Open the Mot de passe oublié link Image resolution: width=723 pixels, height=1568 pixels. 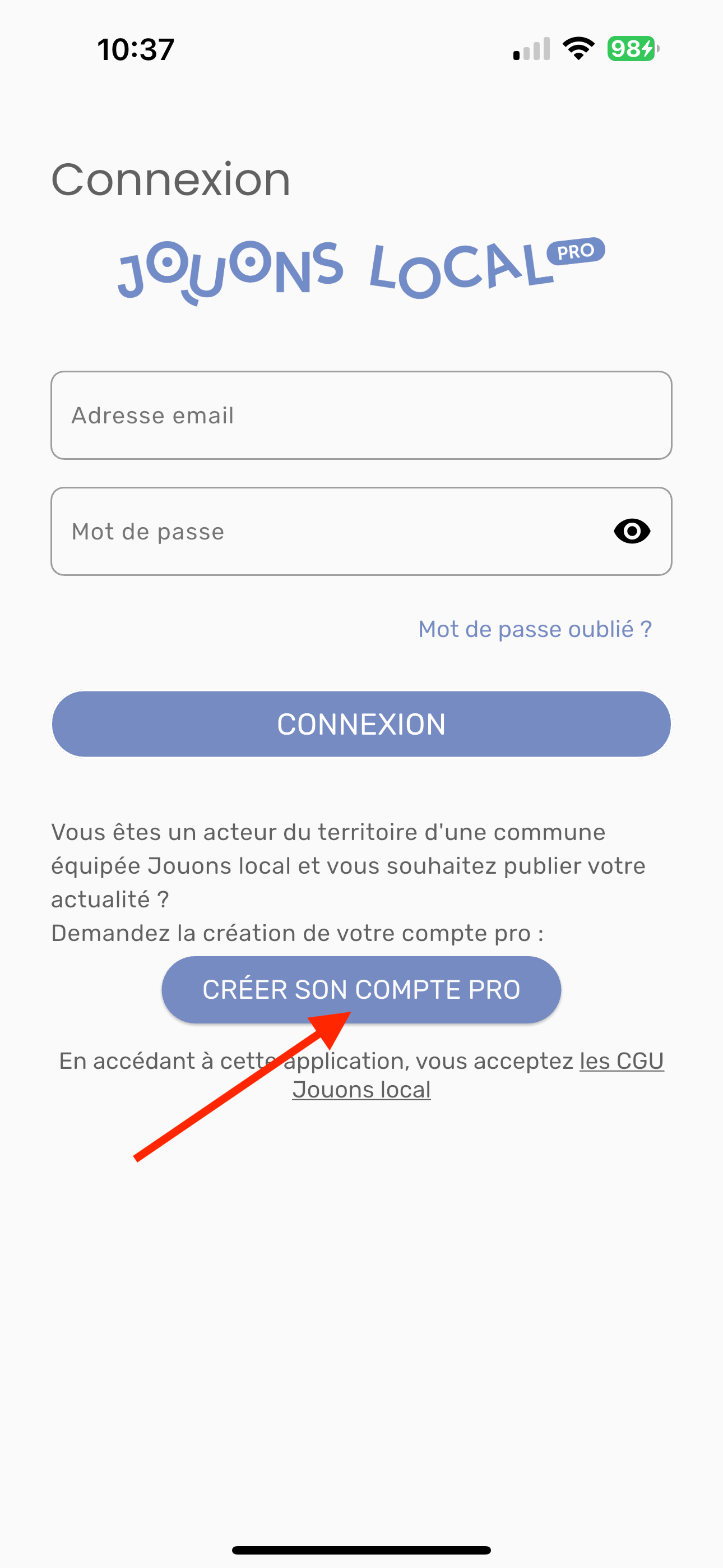tap(534, 629)
